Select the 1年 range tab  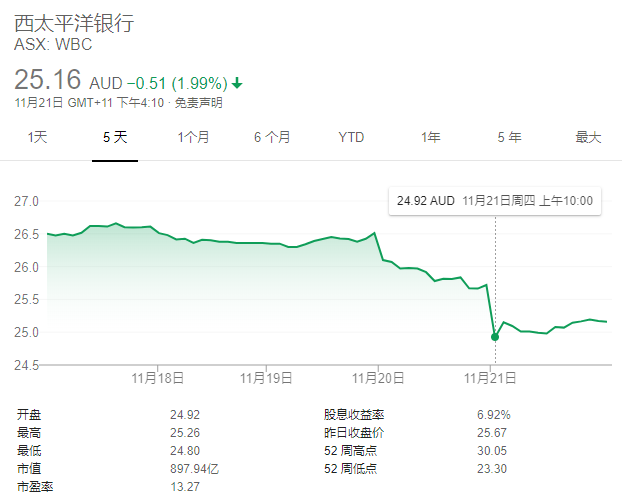[430, 137]
